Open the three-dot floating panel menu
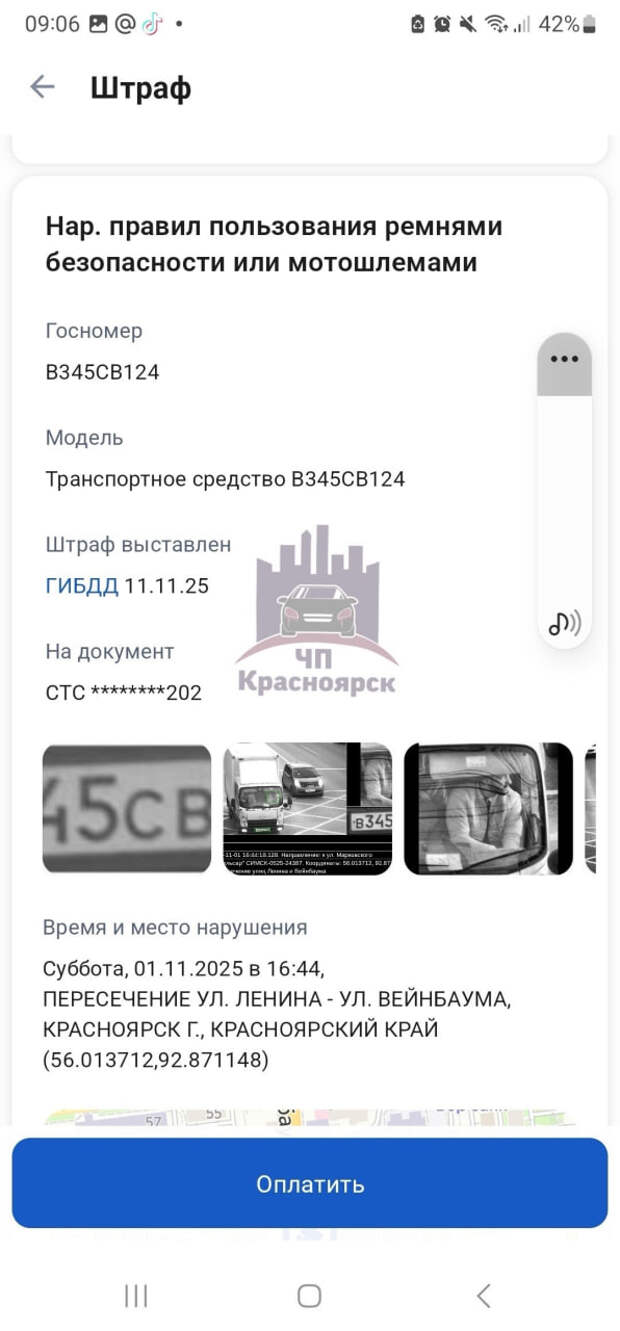The width and height of the screenshot is (620, 1331). point(564,360)
